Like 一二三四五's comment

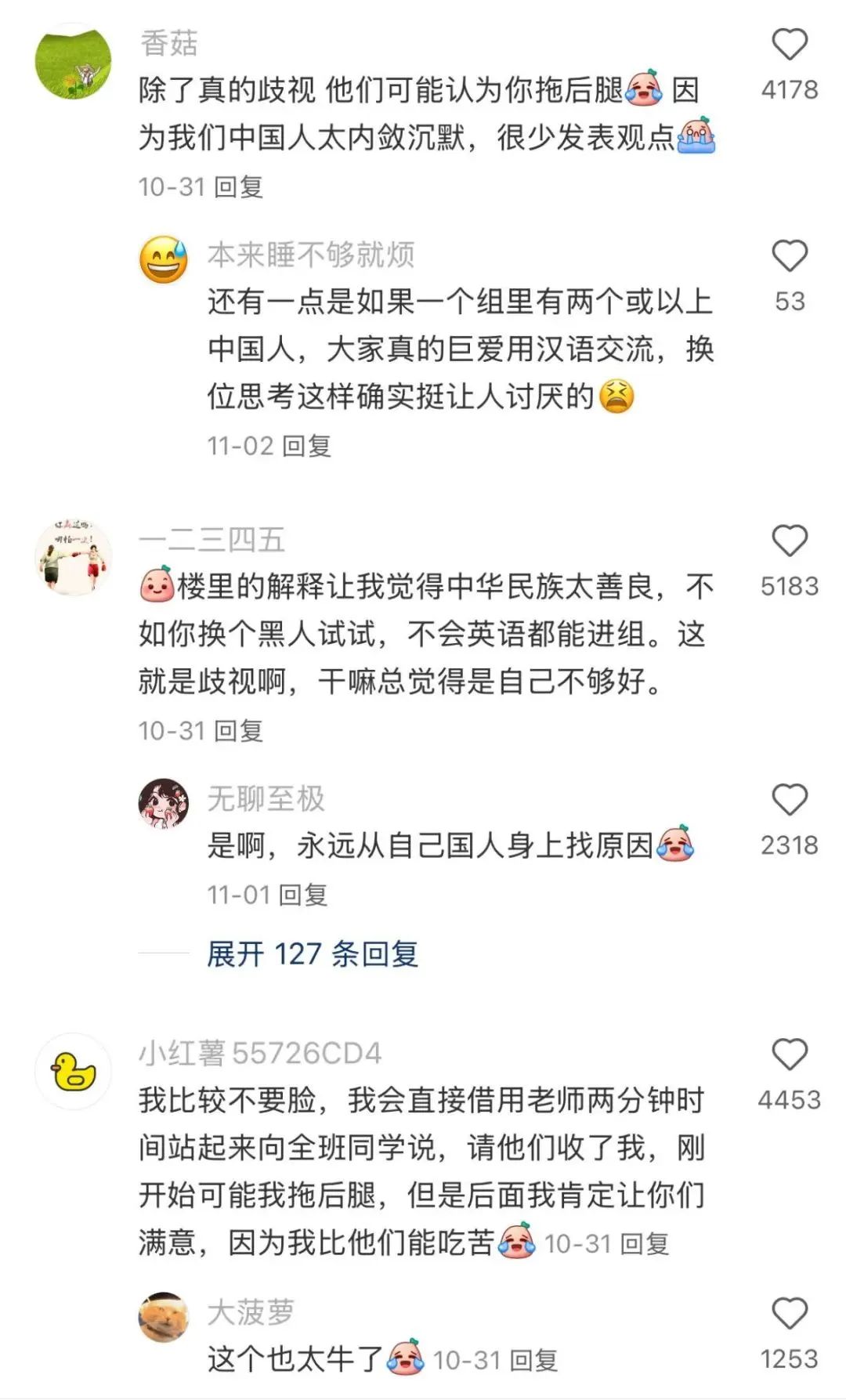(x=789, y=541)
